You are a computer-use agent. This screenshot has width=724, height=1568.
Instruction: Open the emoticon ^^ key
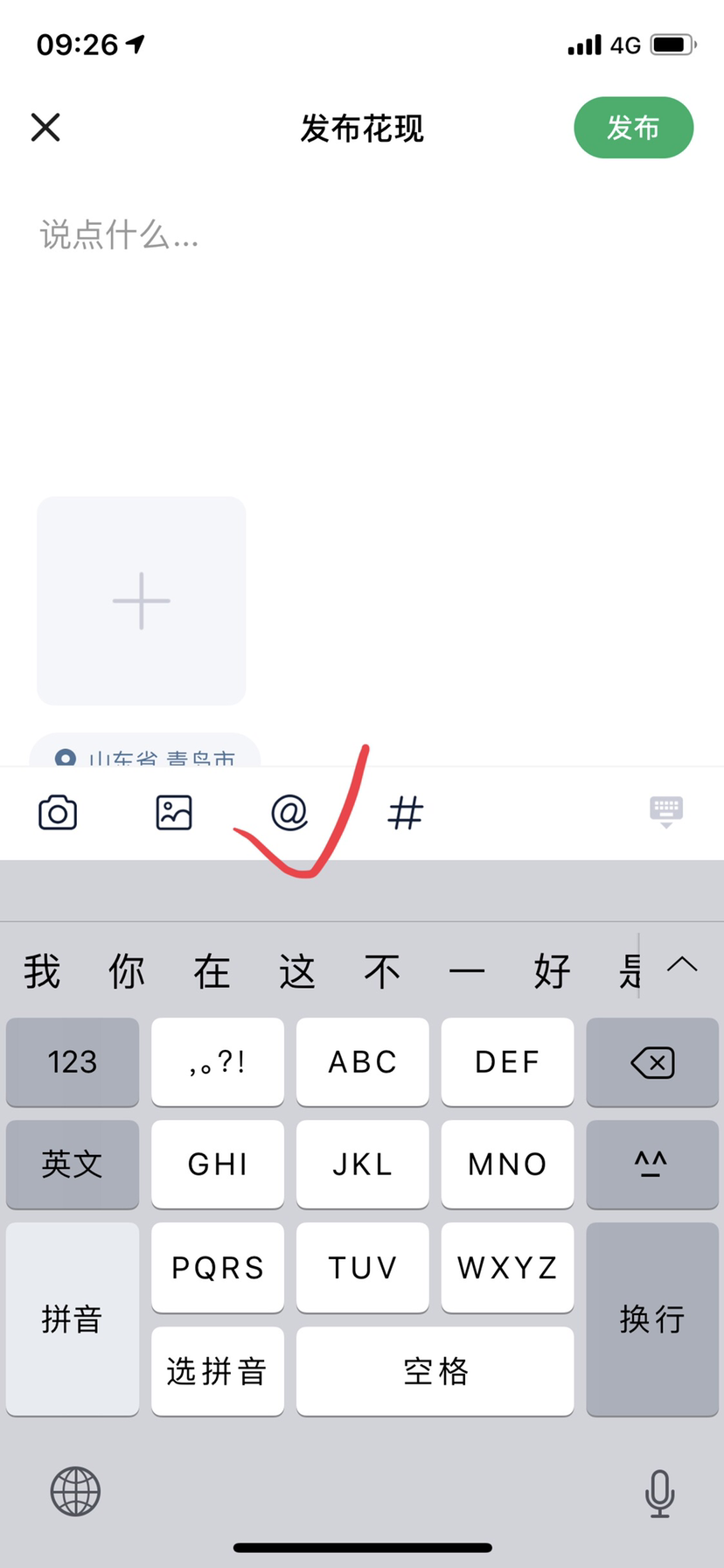(x=651, y=1164)
